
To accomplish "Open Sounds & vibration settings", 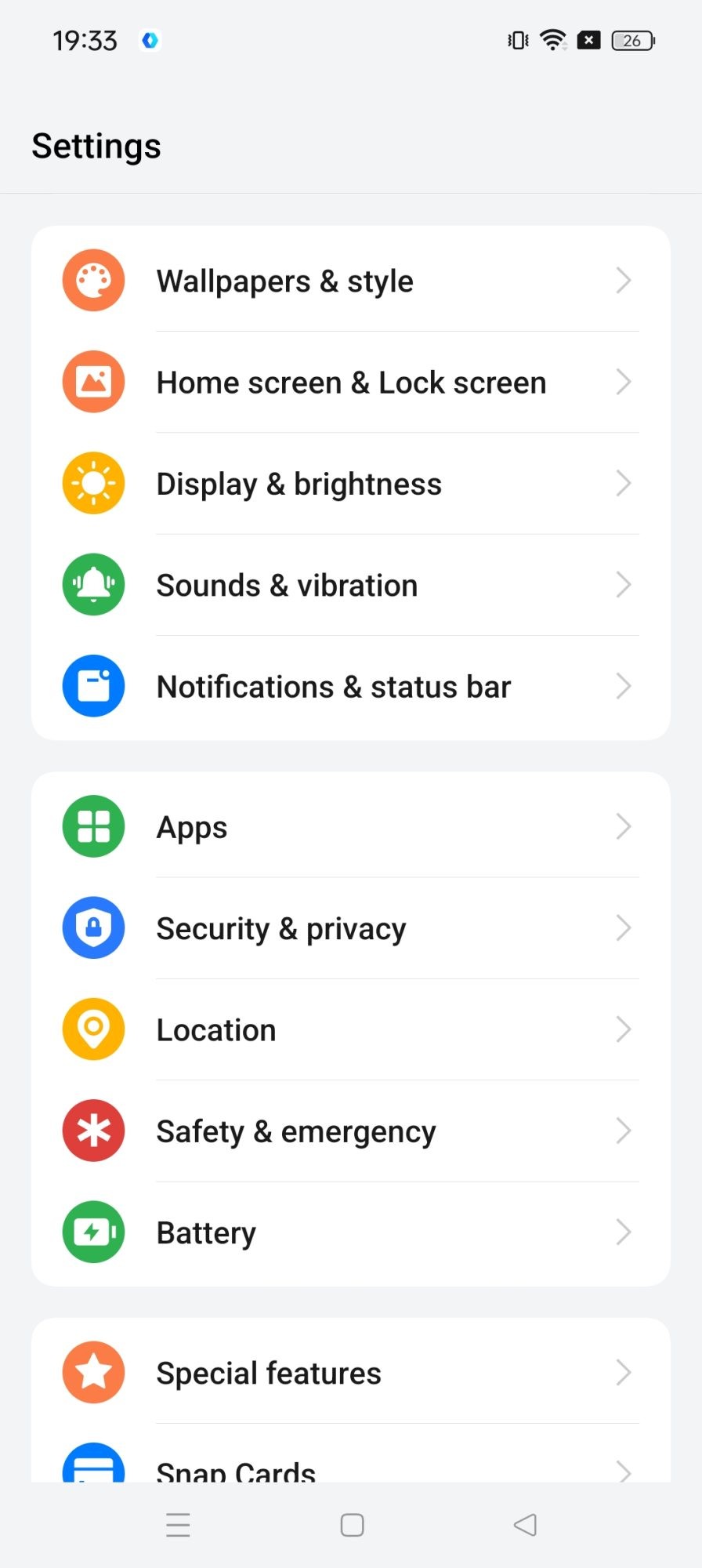I will tap(350, 585).
